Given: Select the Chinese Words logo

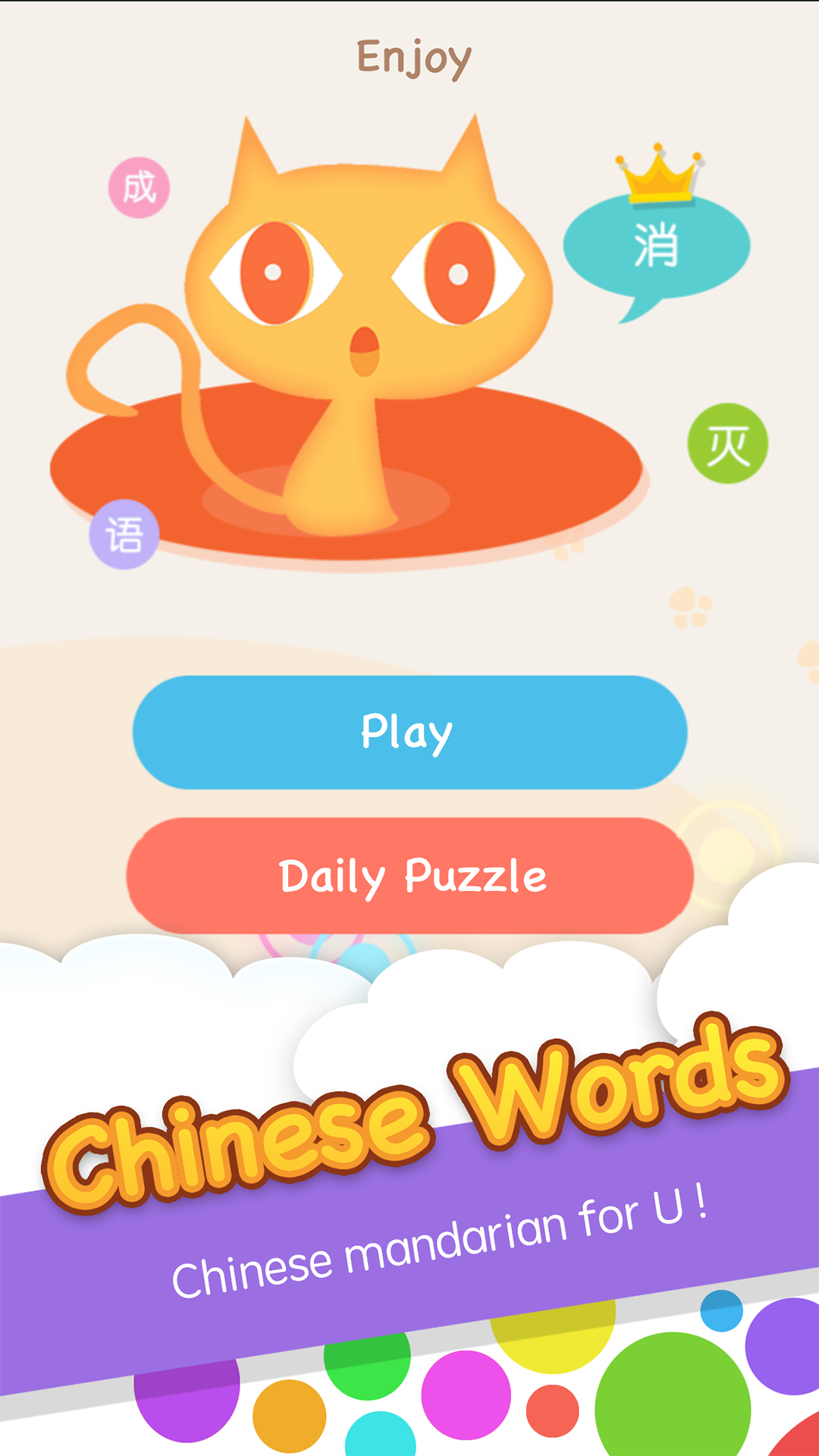Looking at the screenshot, I should point(409,1115).
